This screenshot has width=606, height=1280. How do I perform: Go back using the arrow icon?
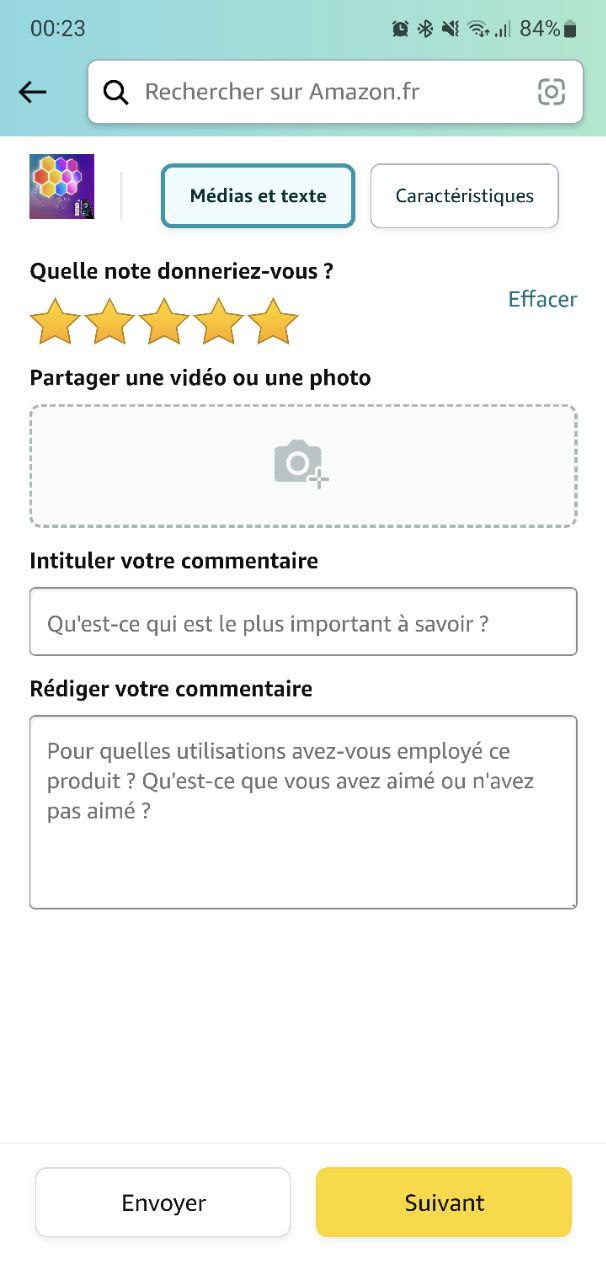coord(33,92)
